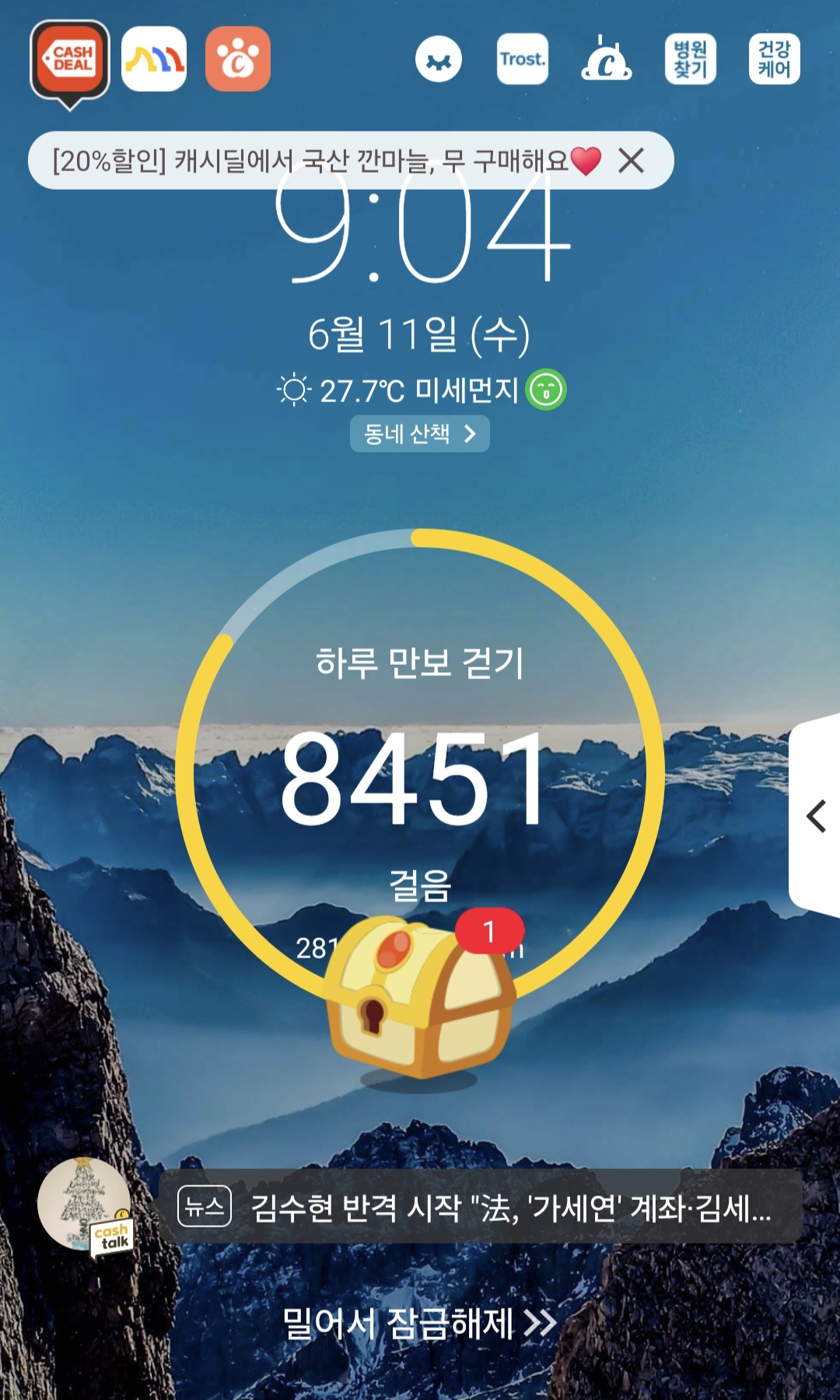840x1400 pixels.
Task: Dismiss the 캐시딜 20% discount banner
Action: (x=631, y=161)
